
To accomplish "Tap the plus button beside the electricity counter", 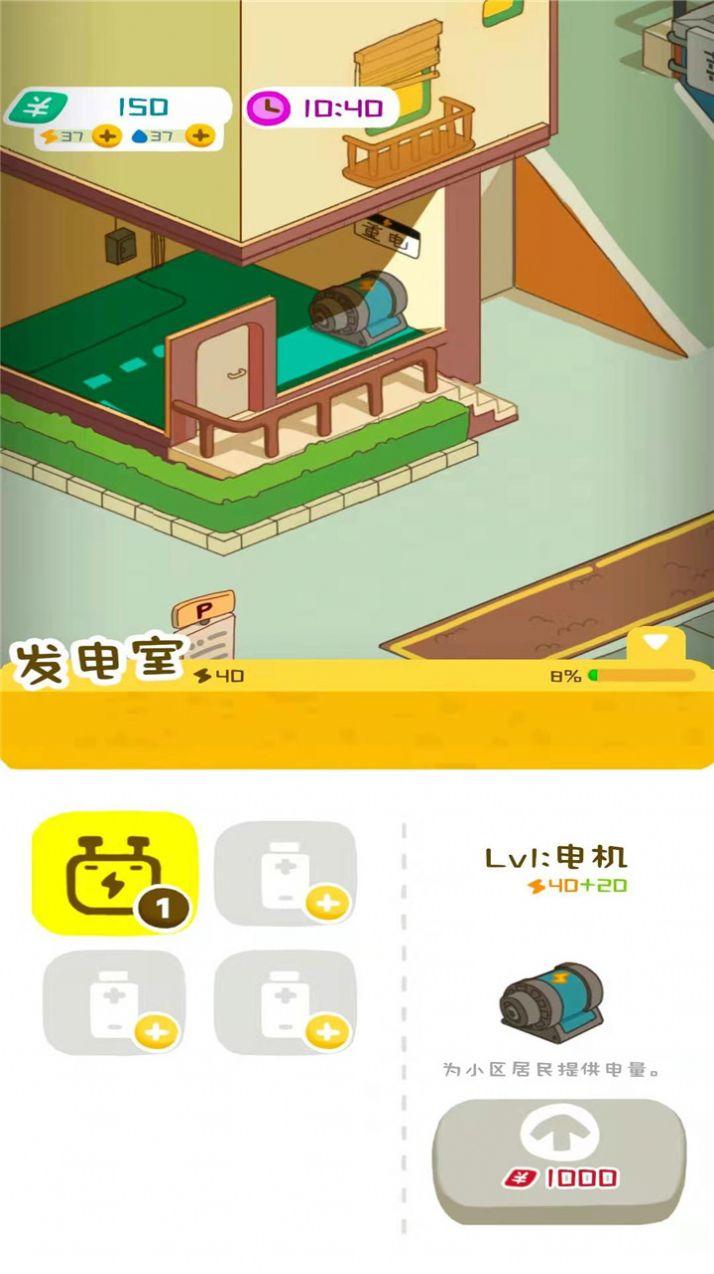I will click(x=107, y=137).
